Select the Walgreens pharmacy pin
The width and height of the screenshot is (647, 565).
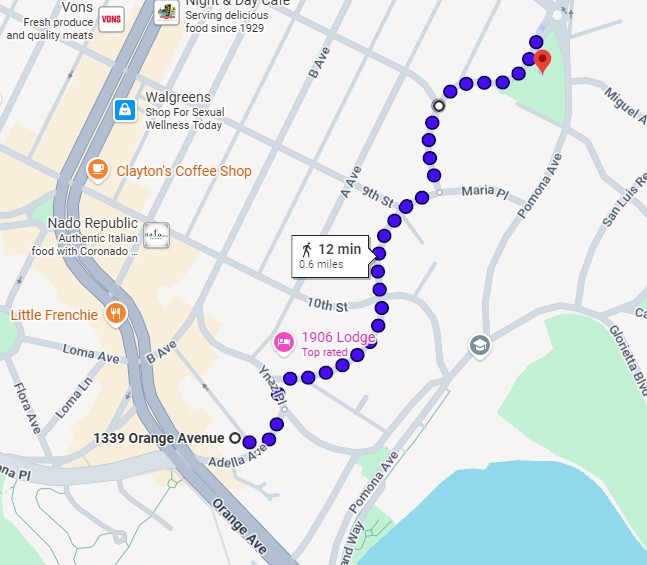[125, 109]
